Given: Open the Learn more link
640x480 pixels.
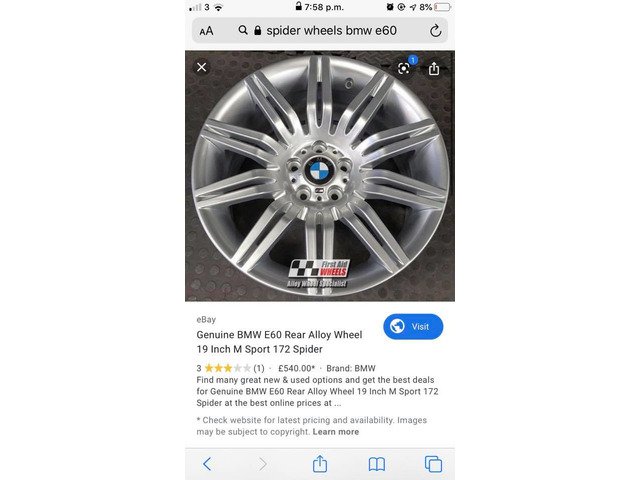Looking at the screenshot, I should point(335,432).
